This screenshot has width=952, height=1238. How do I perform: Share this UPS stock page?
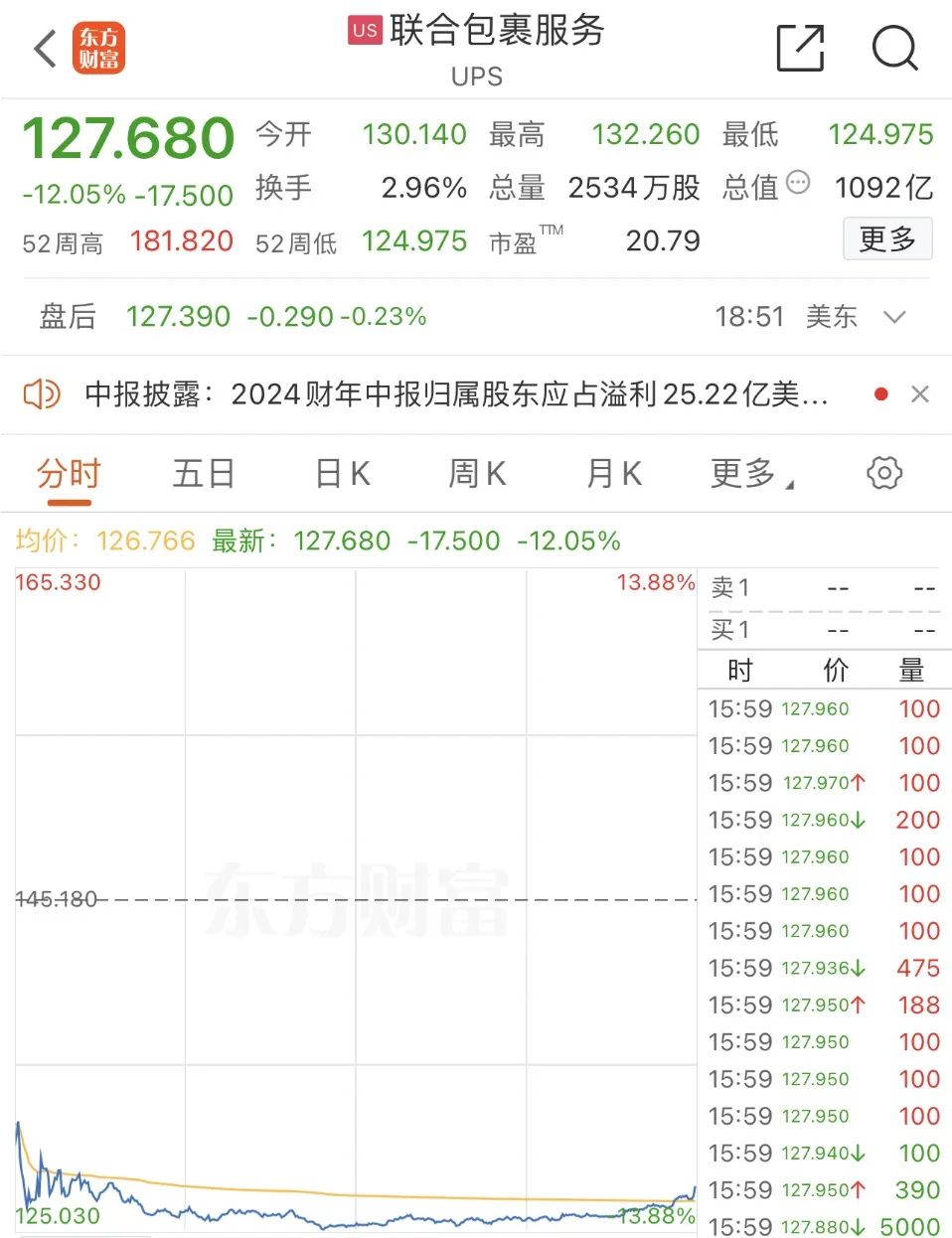click(x=800, y=48)
